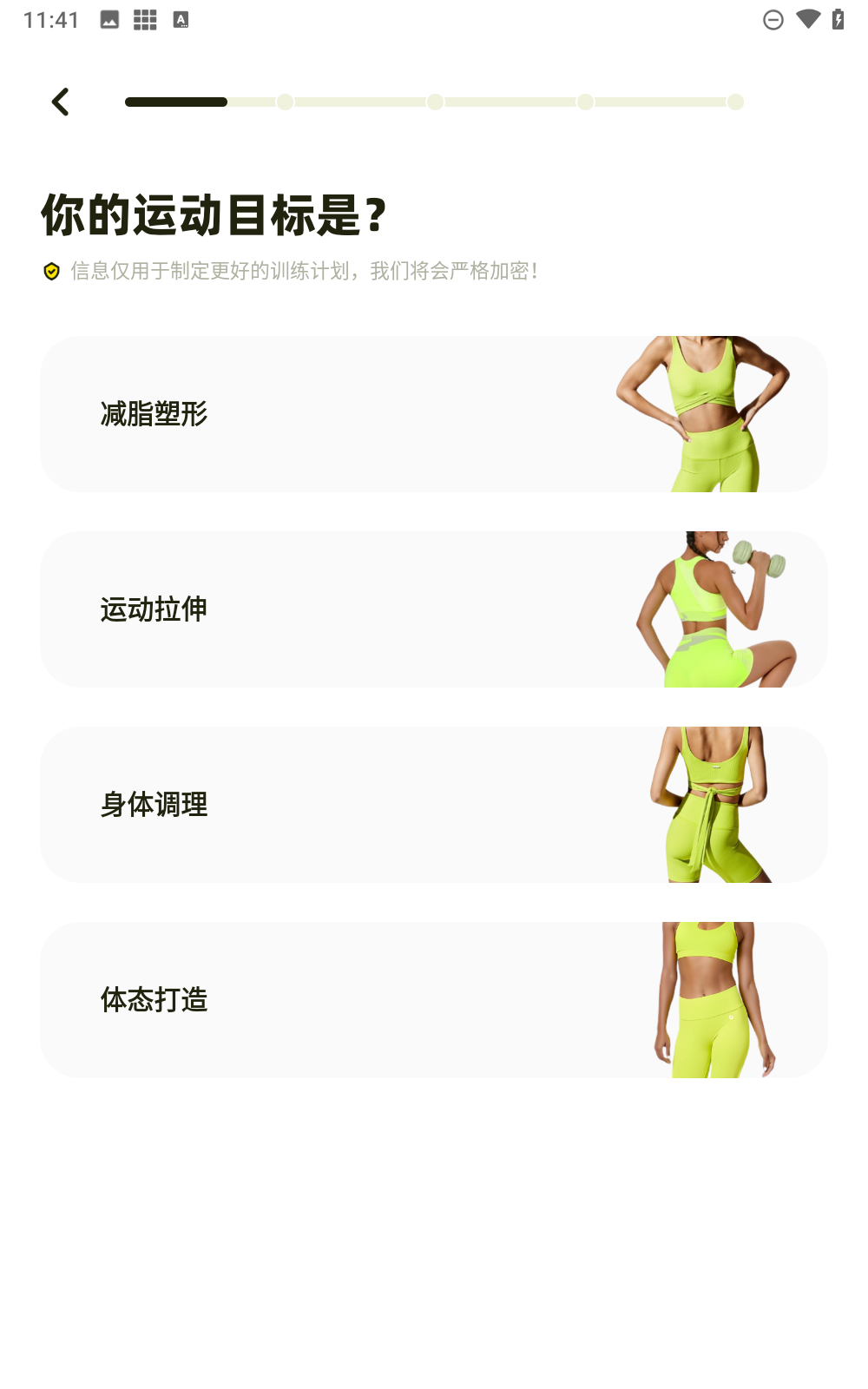Go back using the top-left arrow

click(x=60, y=102)
